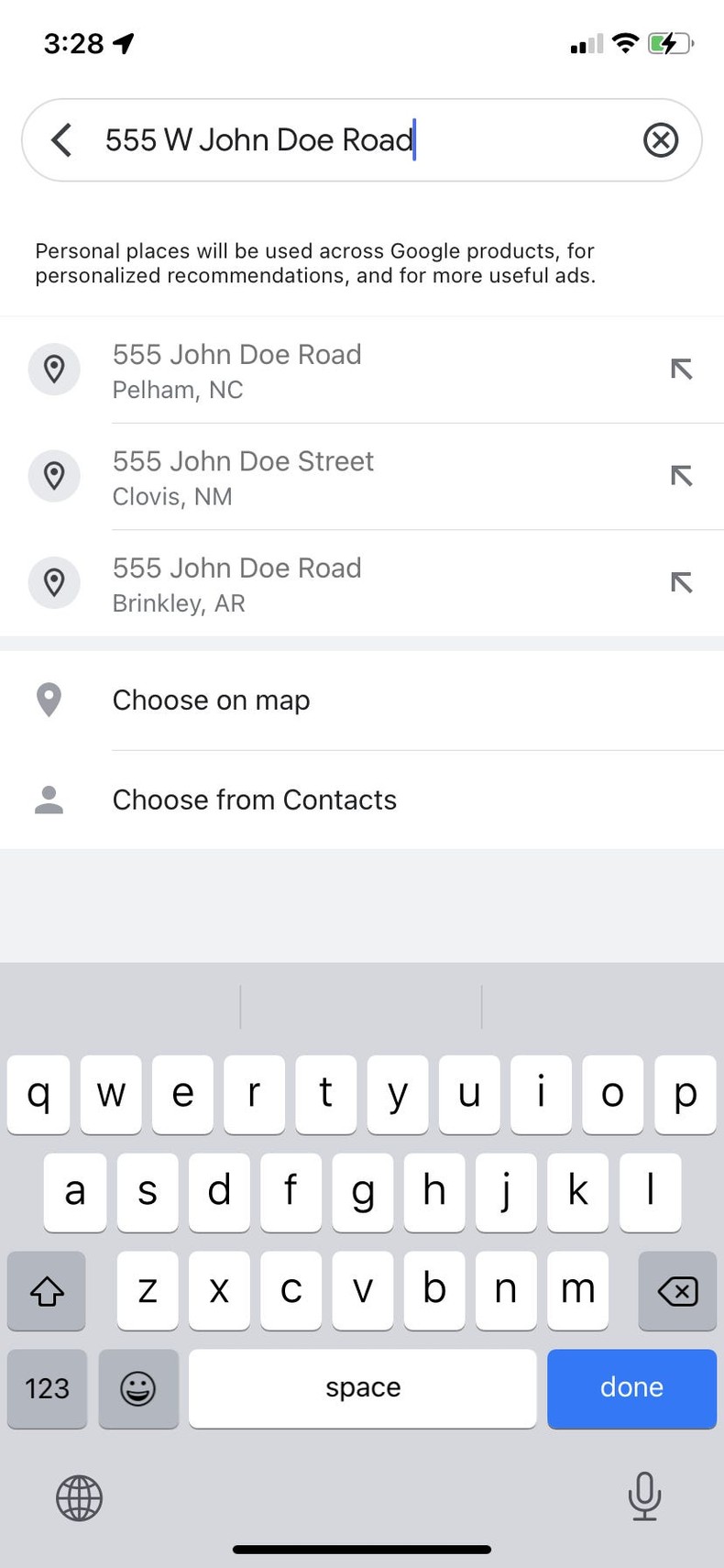Tap the fill-in arrow for Brinkley suggestion
The height and width of the screenshot is (1568, 724).
click(x=680, y=582)
